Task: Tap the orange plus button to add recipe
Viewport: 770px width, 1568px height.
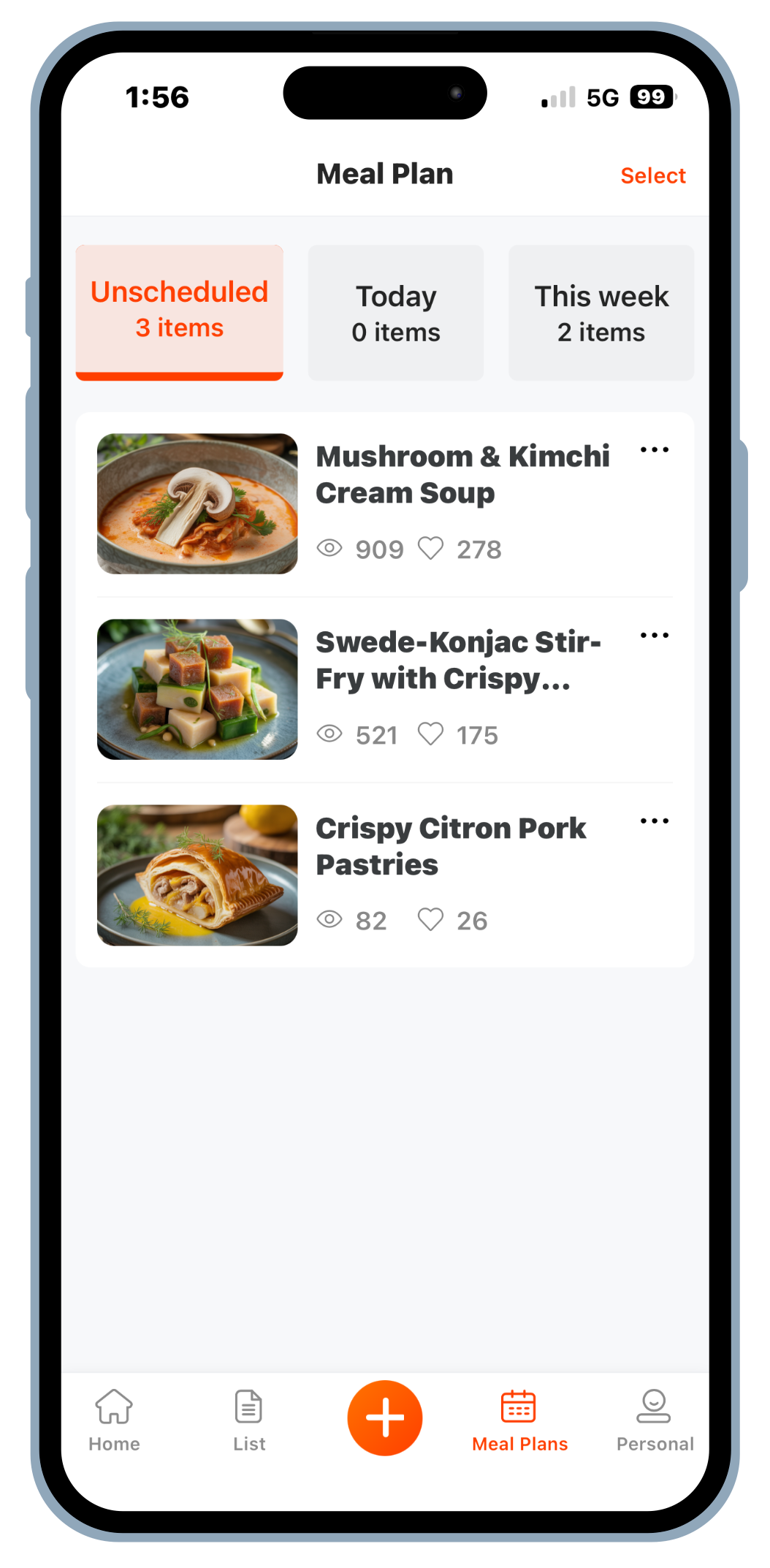Action: point(385,1416)
